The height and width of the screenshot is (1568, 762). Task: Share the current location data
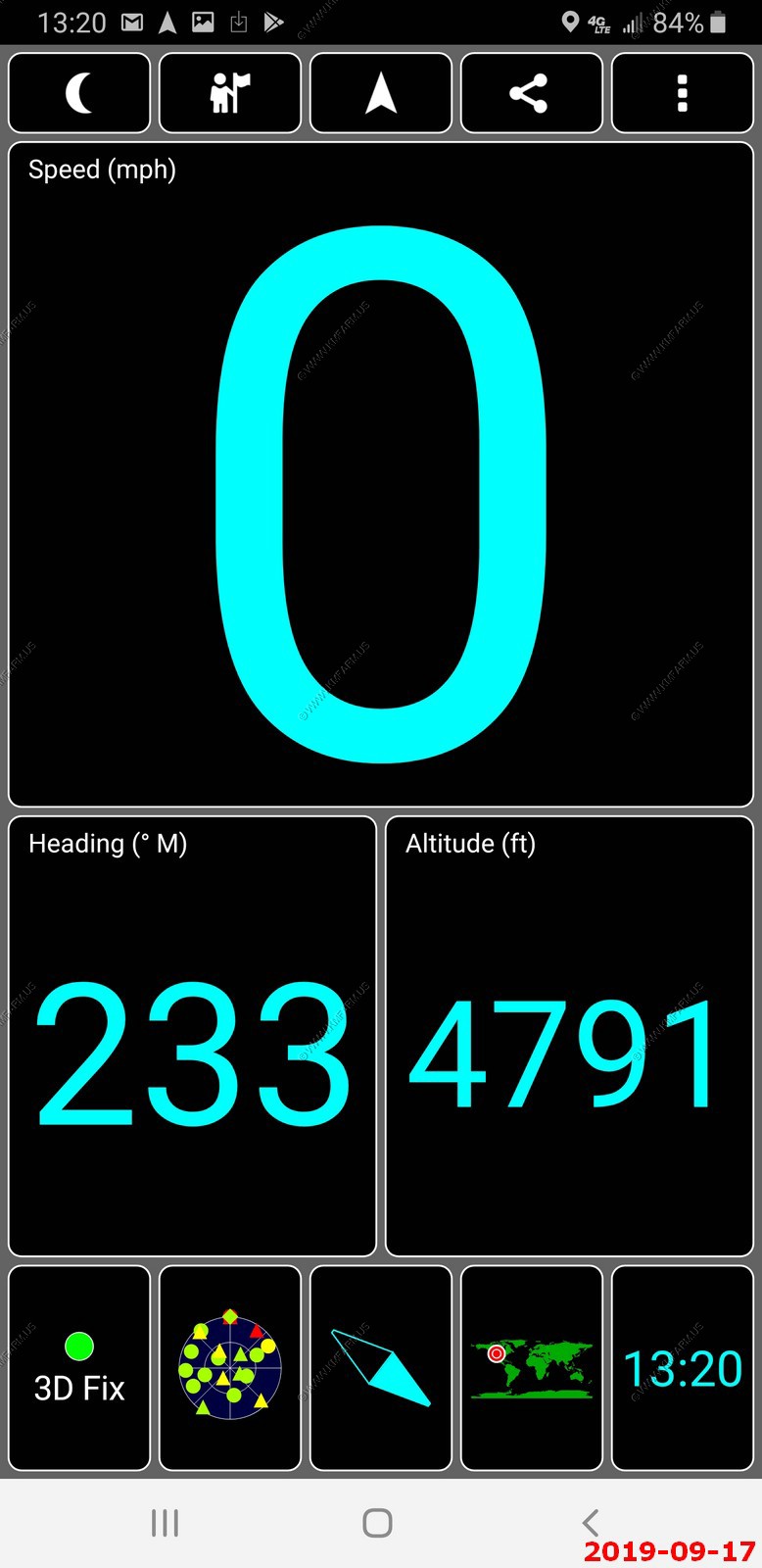532,93
